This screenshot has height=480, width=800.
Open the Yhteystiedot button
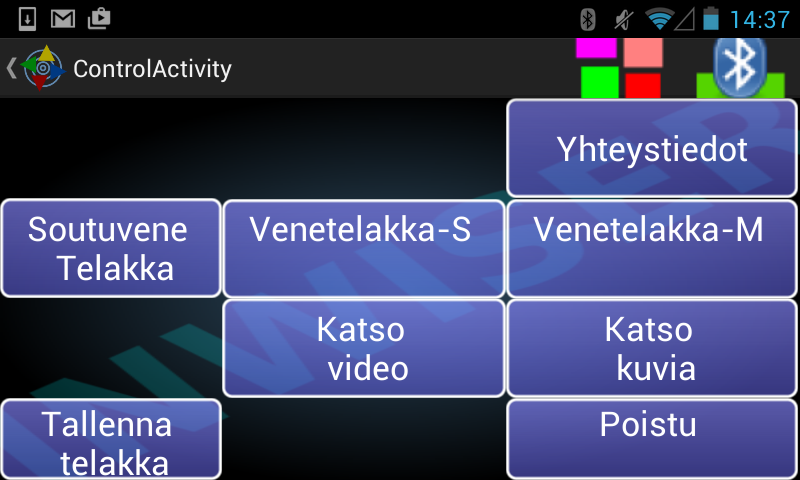click(652, 148)
